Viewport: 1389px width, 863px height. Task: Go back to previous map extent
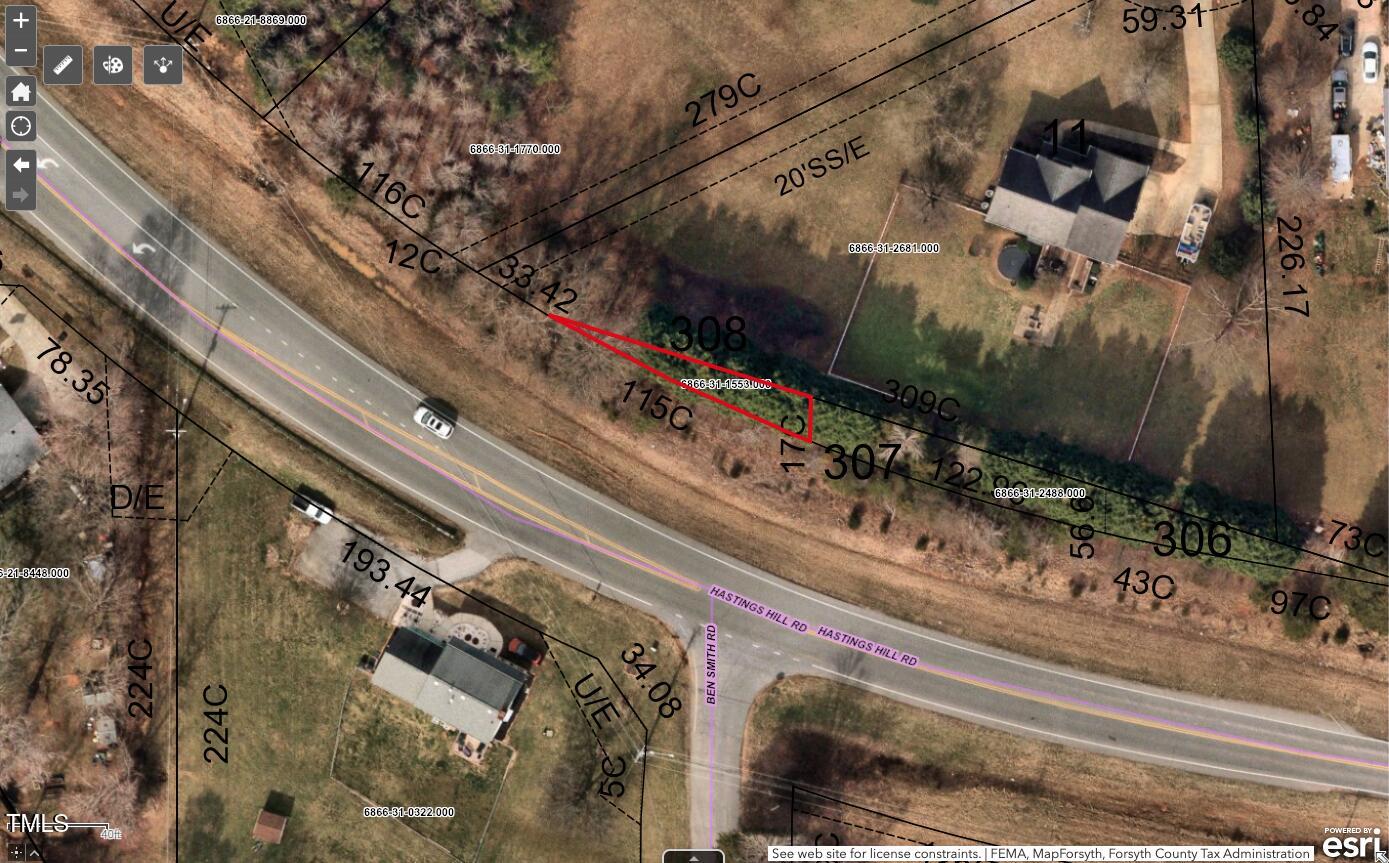21,163
